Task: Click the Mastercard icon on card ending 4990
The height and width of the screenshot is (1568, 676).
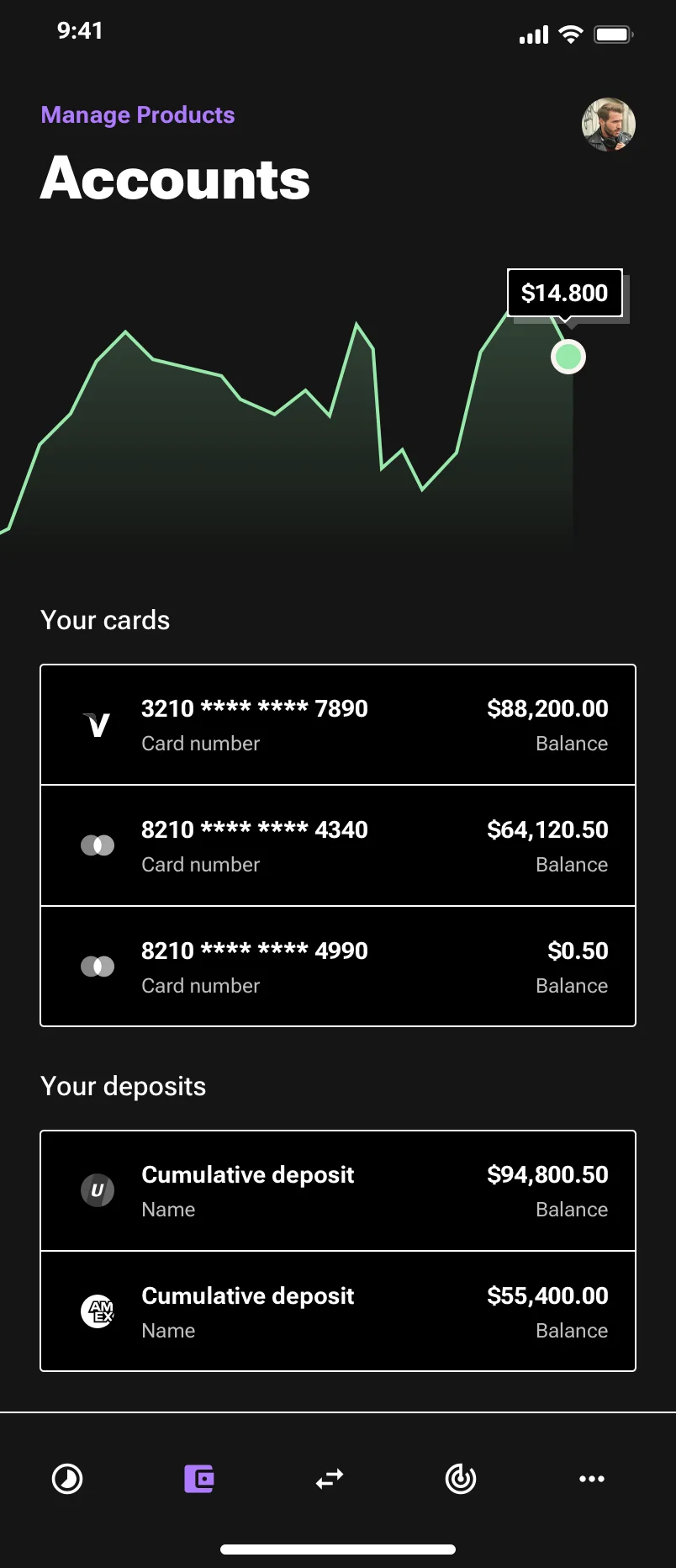Action: point(98,966)
